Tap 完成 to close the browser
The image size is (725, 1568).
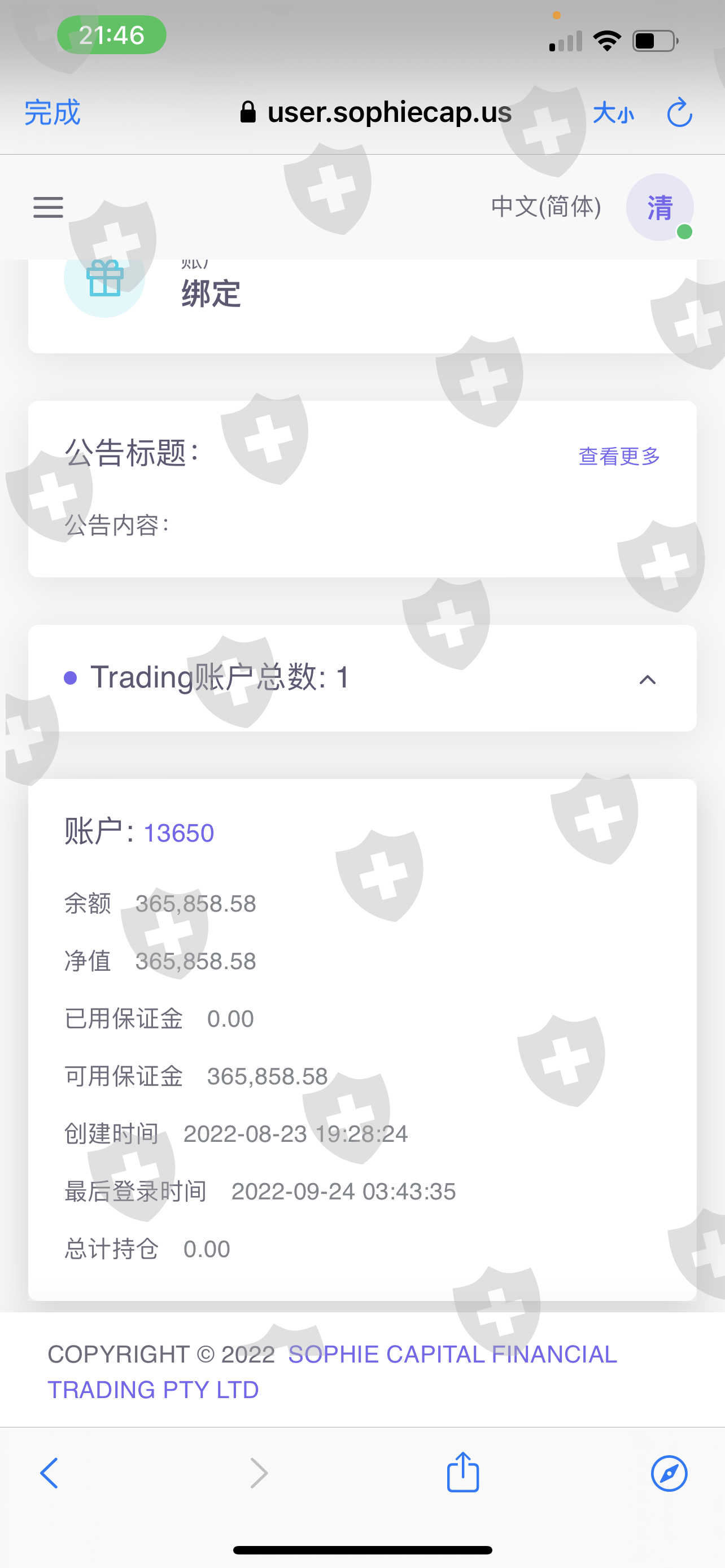coord(53,113)
